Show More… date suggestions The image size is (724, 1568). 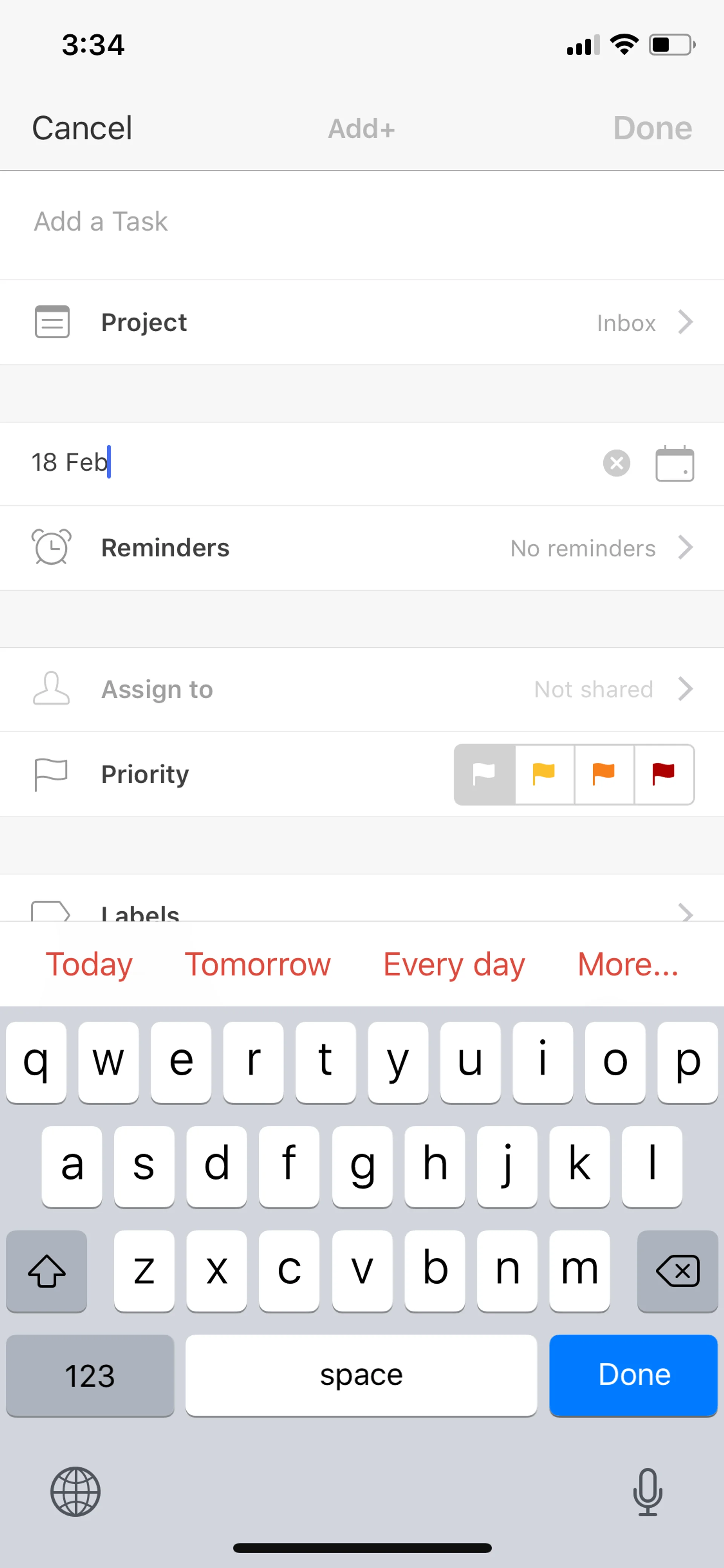click(x=628, y=964)
